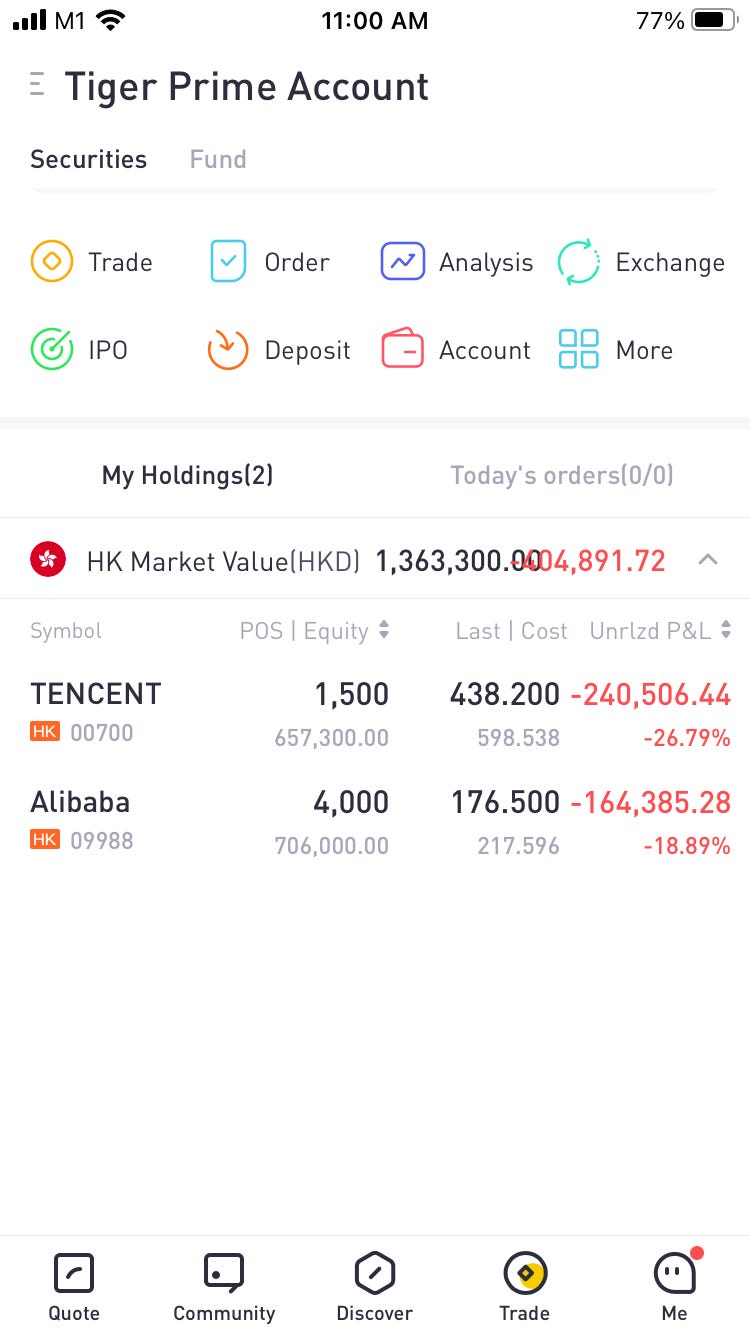Switch to Today's orders tab
Viewport: 750px width, 1334px height.
(561, 475)
